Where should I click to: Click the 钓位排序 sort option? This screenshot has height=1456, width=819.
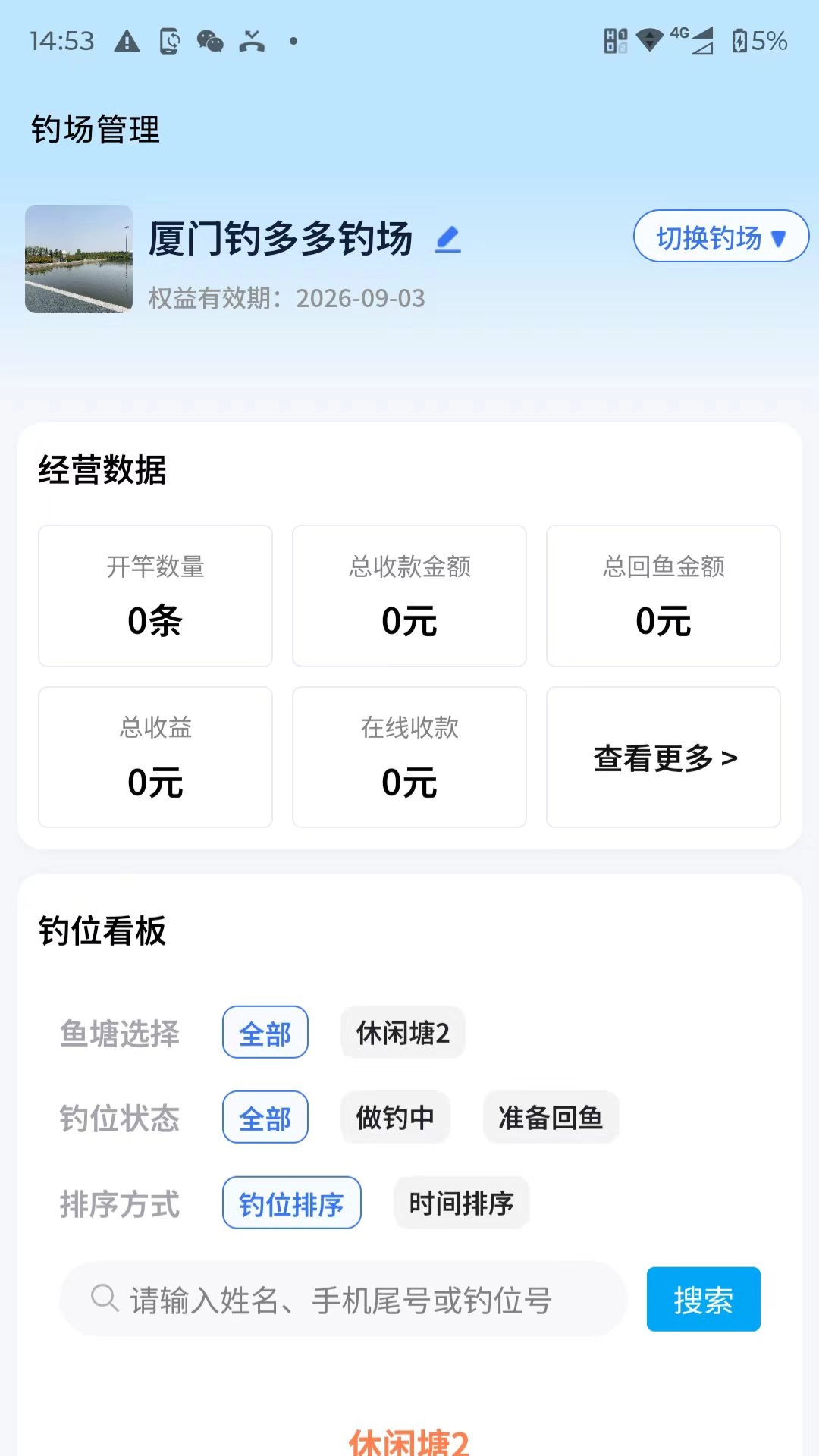(291, 1203)
